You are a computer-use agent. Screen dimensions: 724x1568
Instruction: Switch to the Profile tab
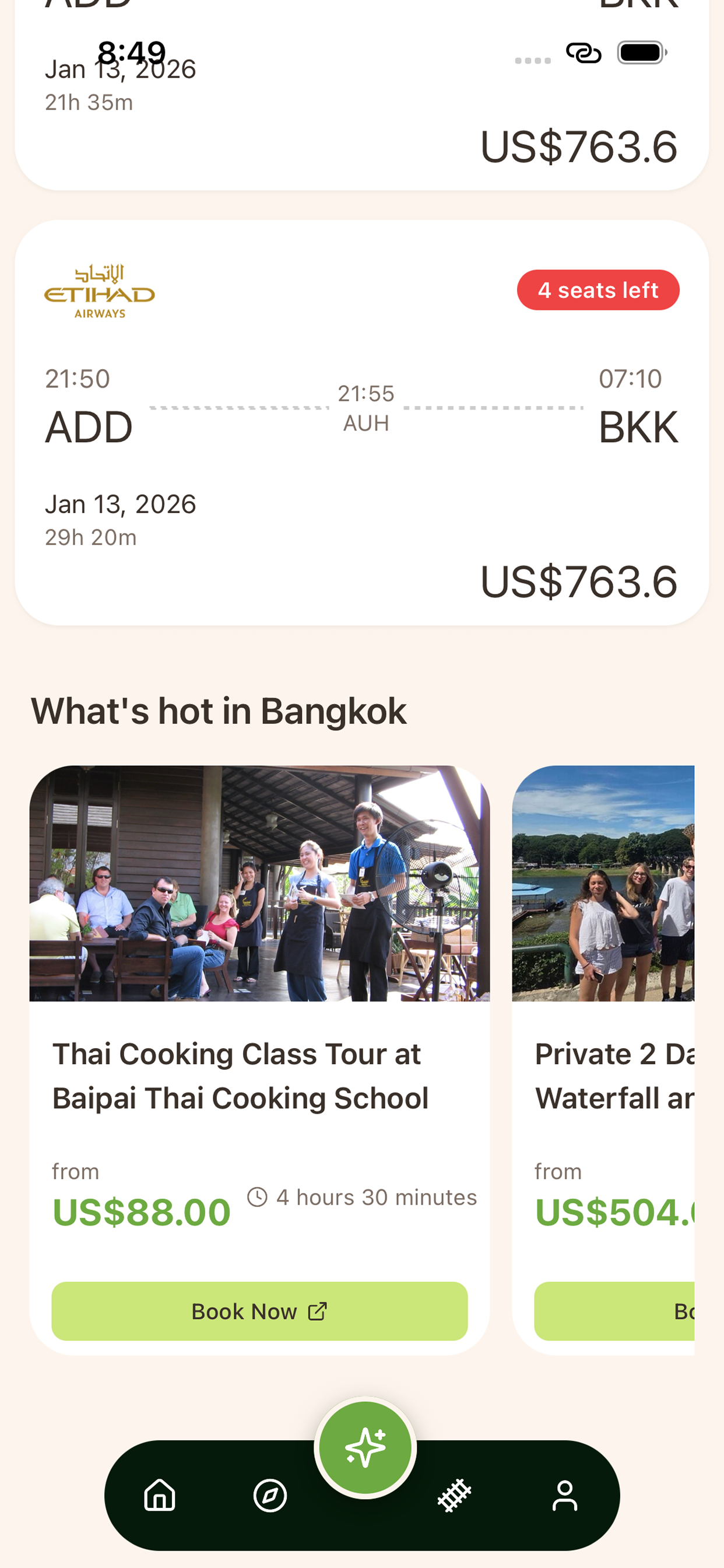pos(565,1495)
